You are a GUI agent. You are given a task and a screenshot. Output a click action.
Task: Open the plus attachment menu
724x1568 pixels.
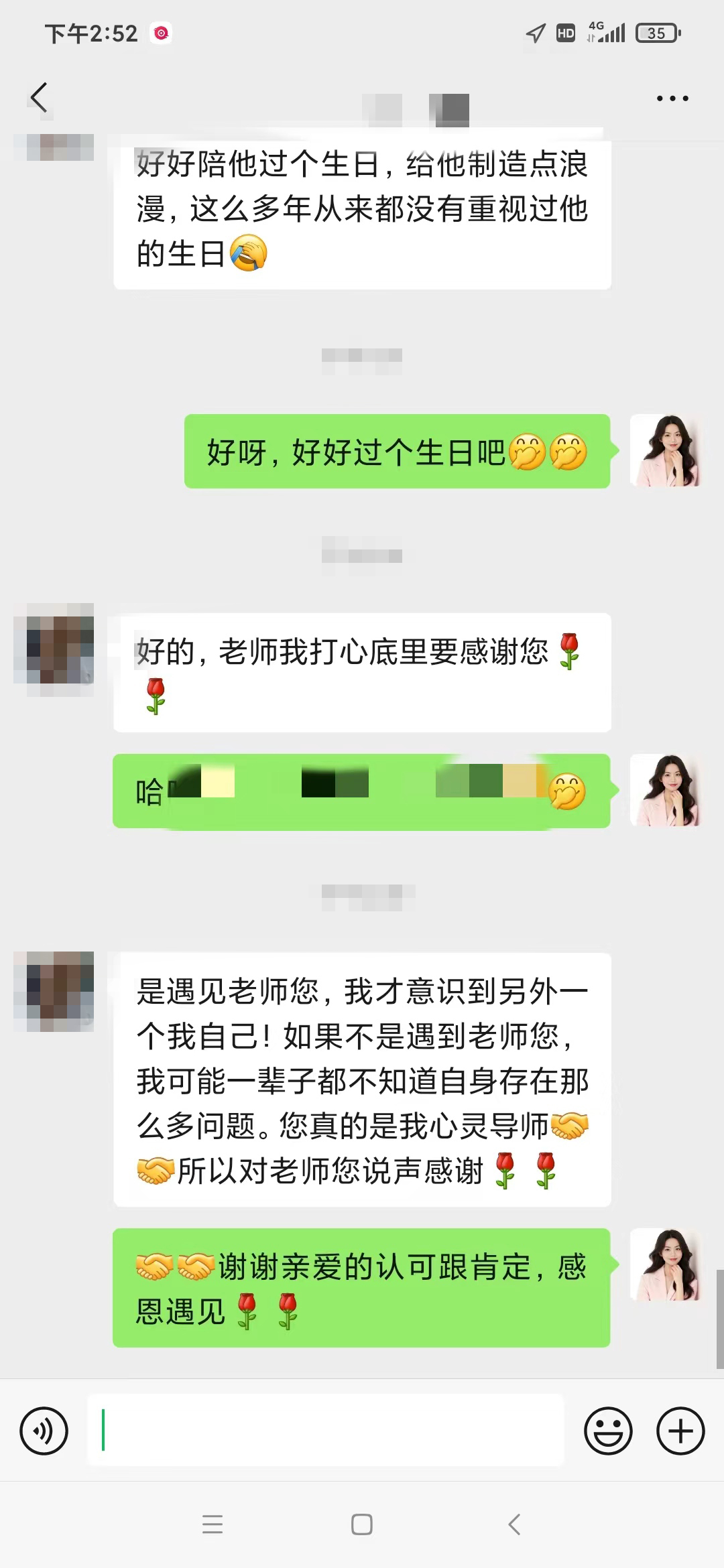tap(680, 1431)
